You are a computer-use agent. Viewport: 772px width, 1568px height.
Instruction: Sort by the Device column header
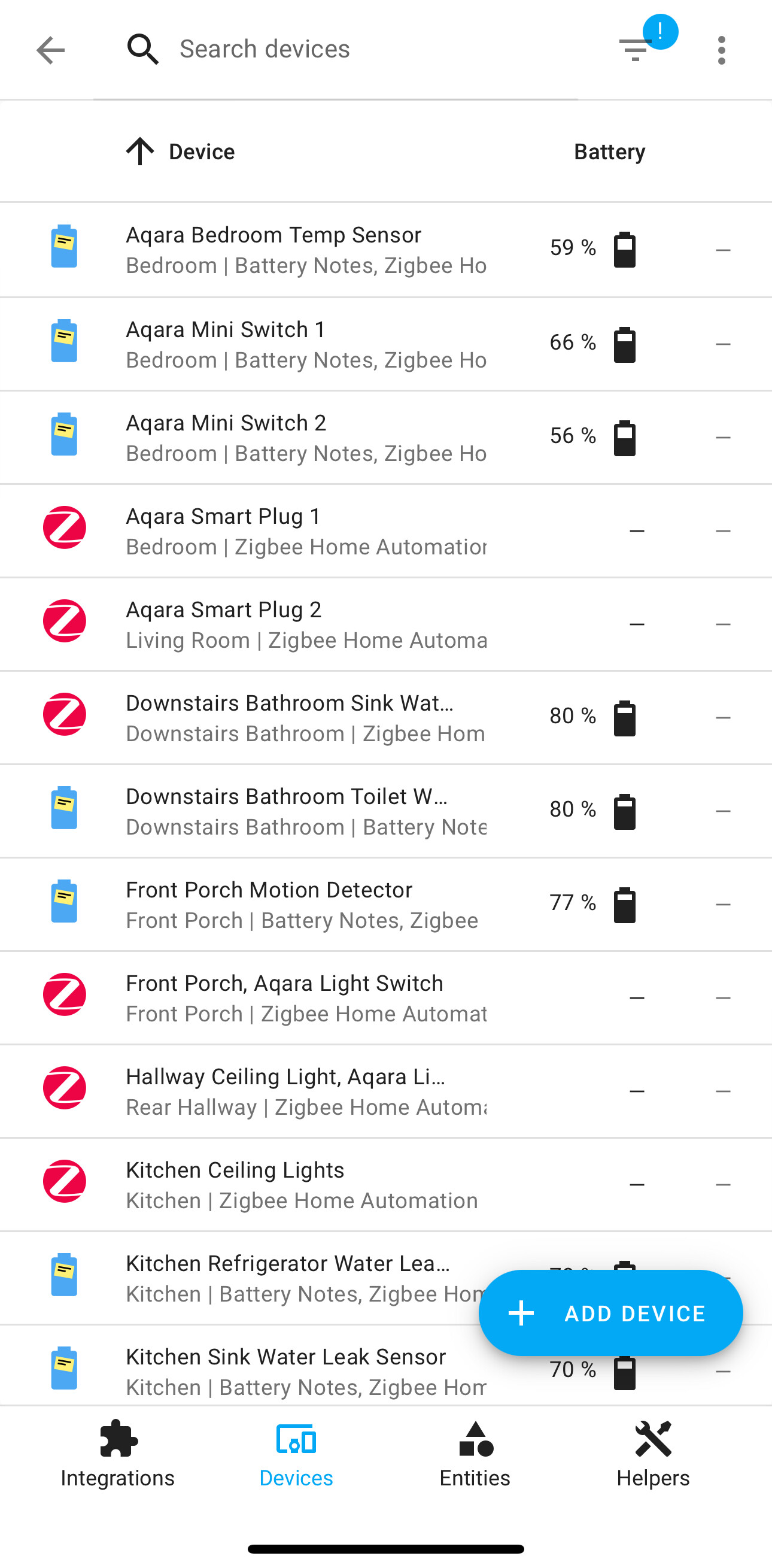[200, 151]
